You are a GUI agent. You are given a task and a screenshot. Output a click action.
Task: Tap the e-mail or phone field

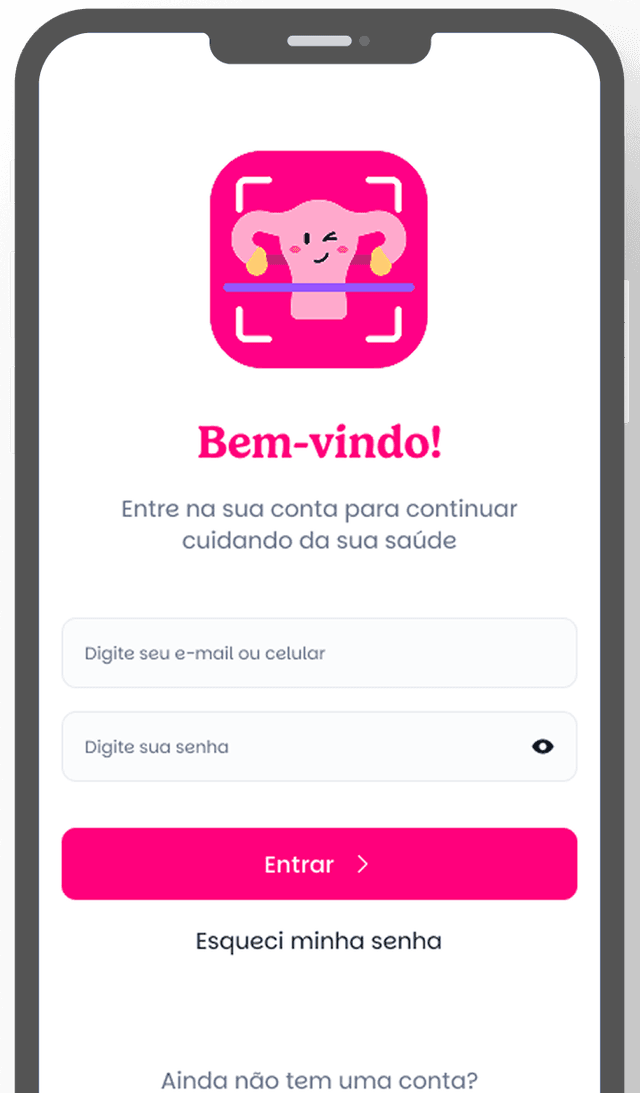coord(319,653)
